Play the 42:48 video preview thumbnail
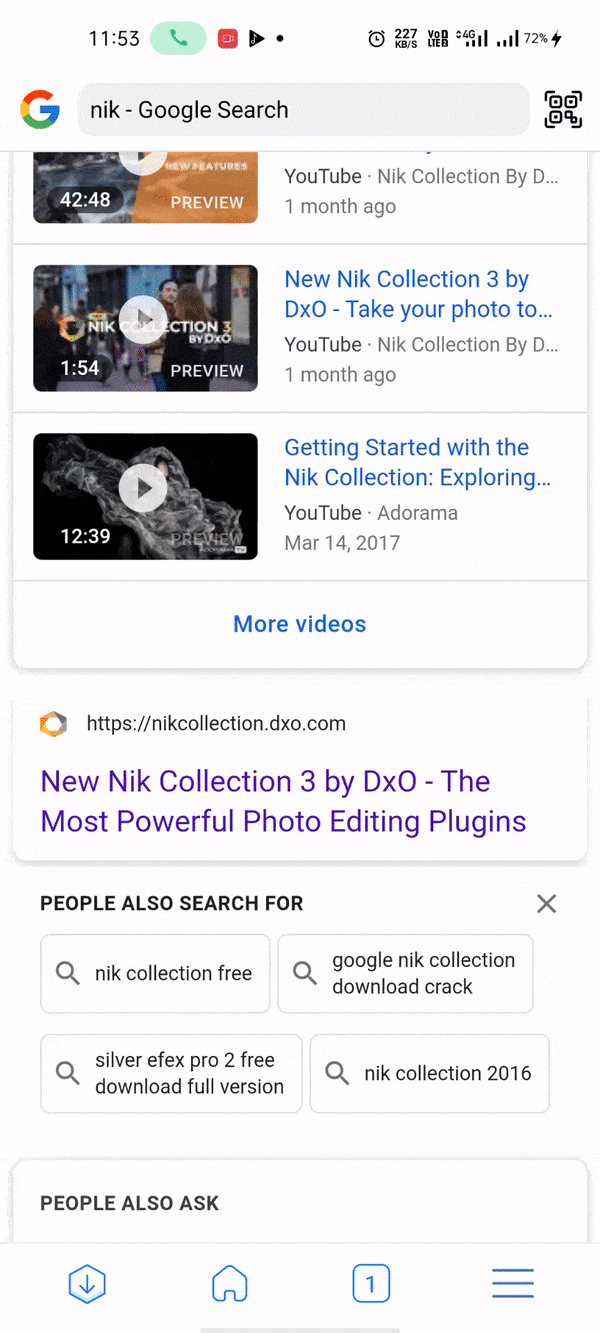 145,185
